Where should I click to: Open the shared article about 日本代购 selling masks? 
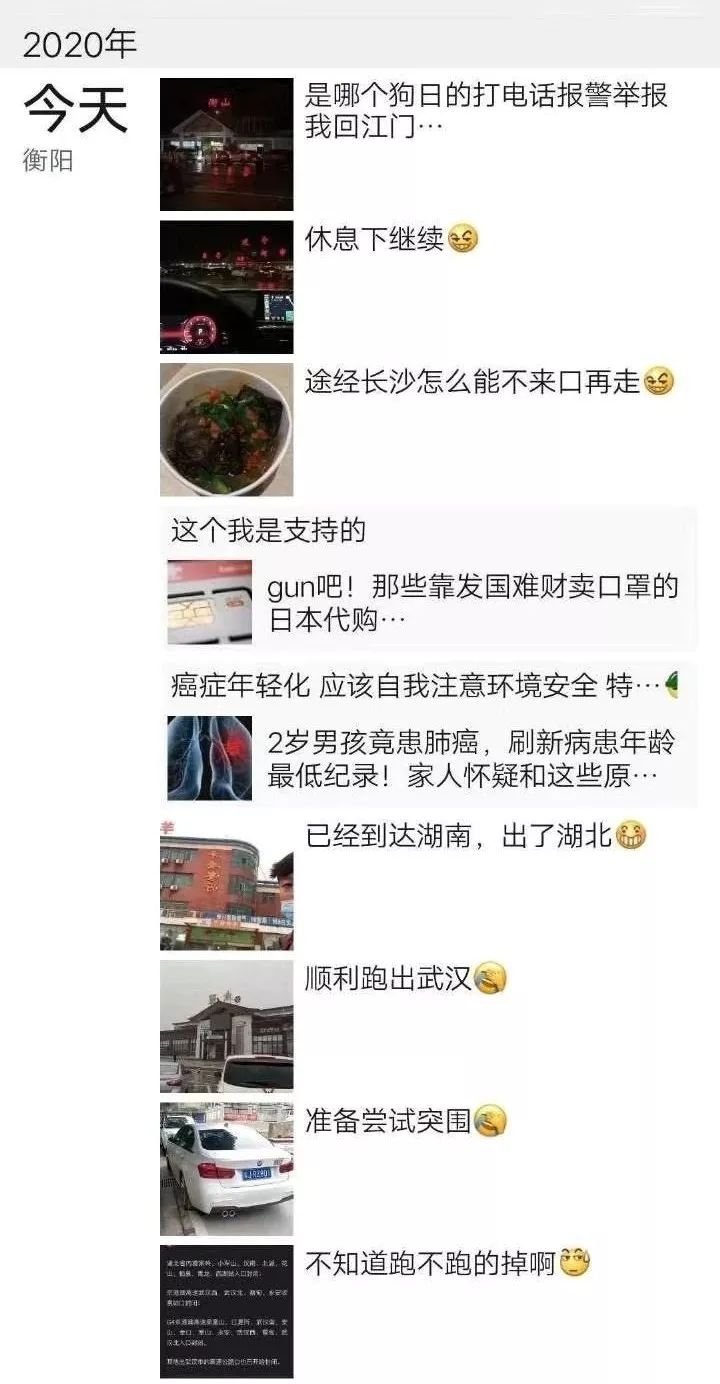[x=470, y=603]
